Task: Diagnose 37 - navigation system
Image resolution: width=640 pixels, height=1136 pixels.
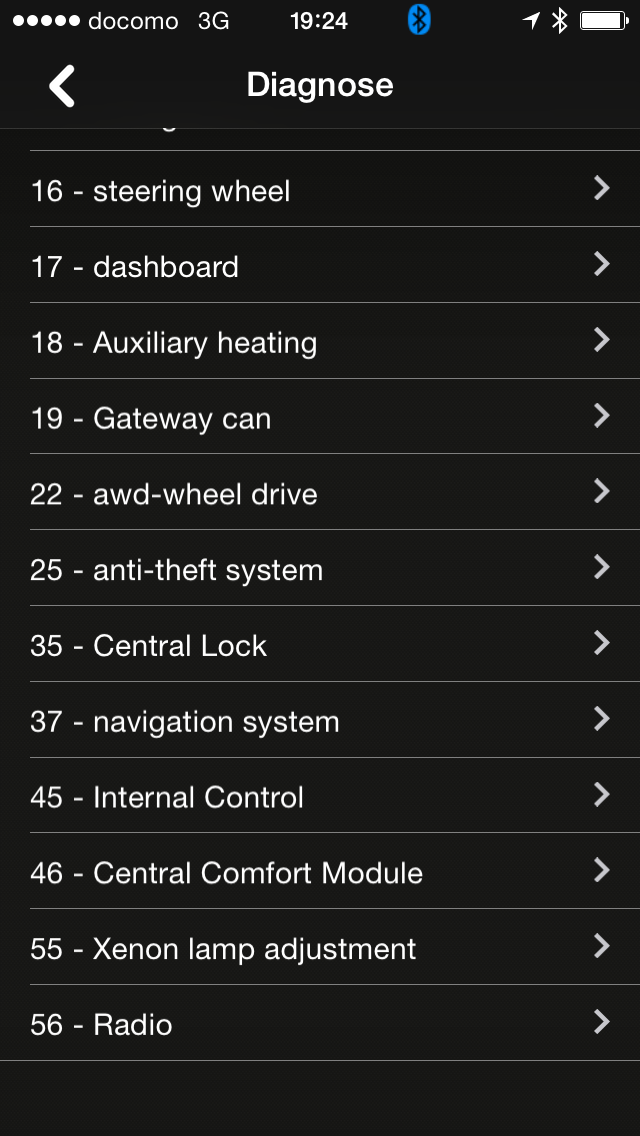Action: (320, 721)
